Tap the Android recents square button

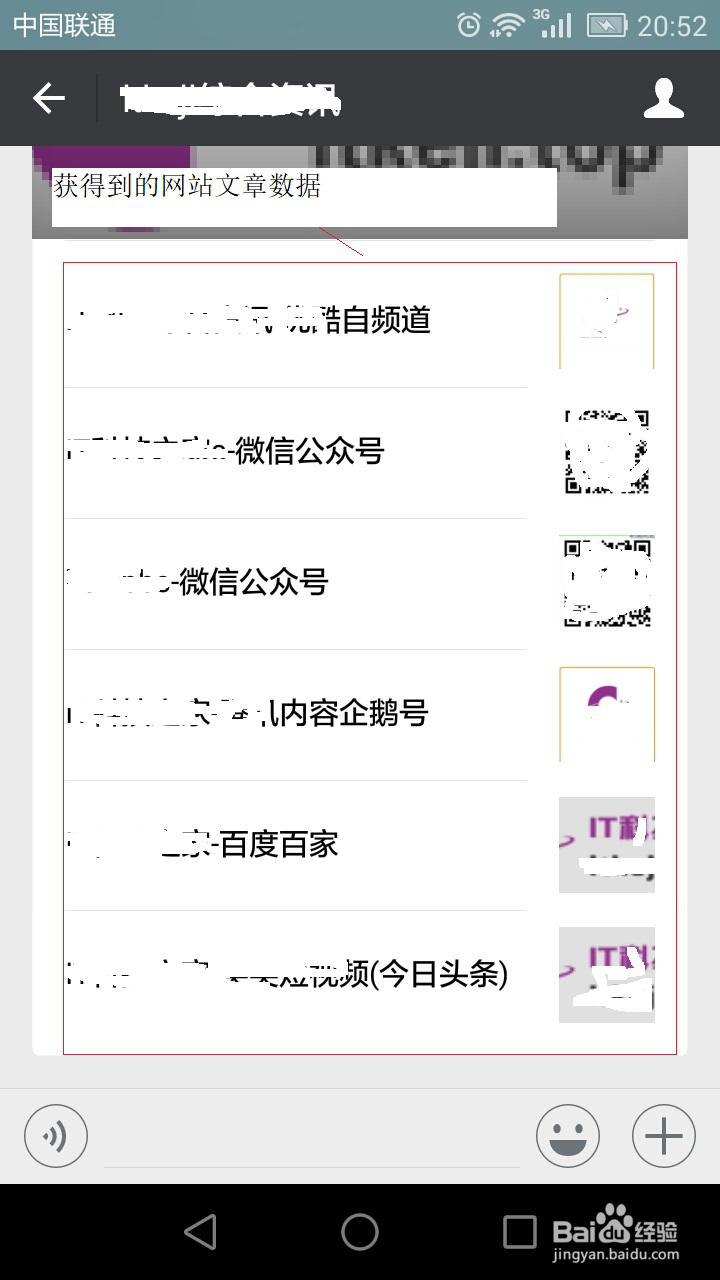pyautogui.click(x=516, y=1231)
